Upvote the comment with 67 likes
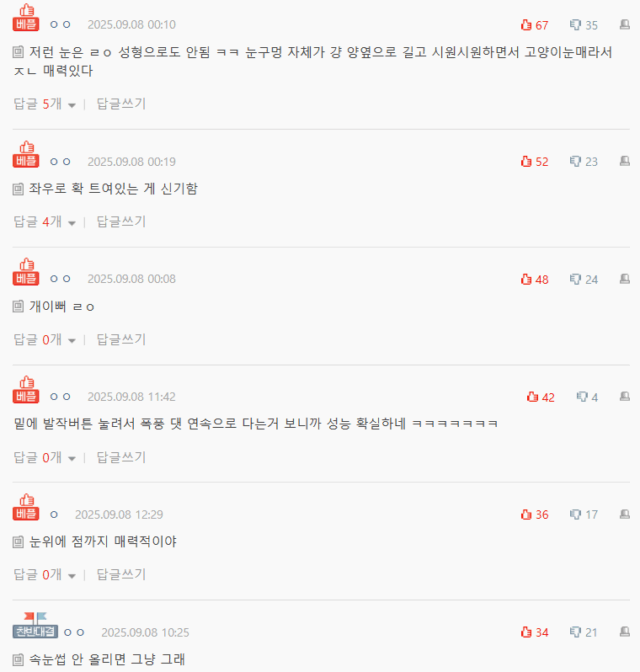Viewport: 640px width, 672px height. [527, 25]
